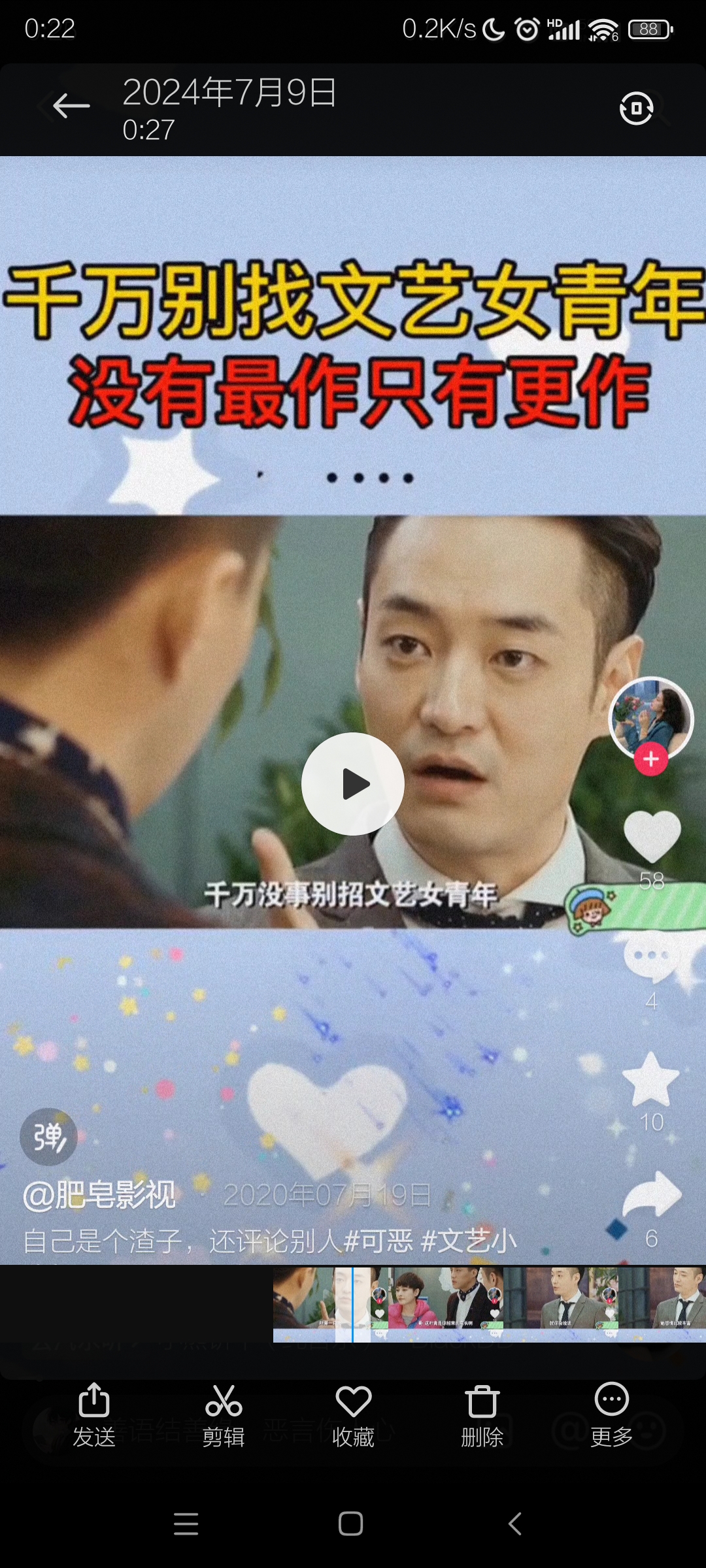The width and height of the screenshot is (706, 1568).
Task: Delete this video with 删除
Action: [482, 1414]
